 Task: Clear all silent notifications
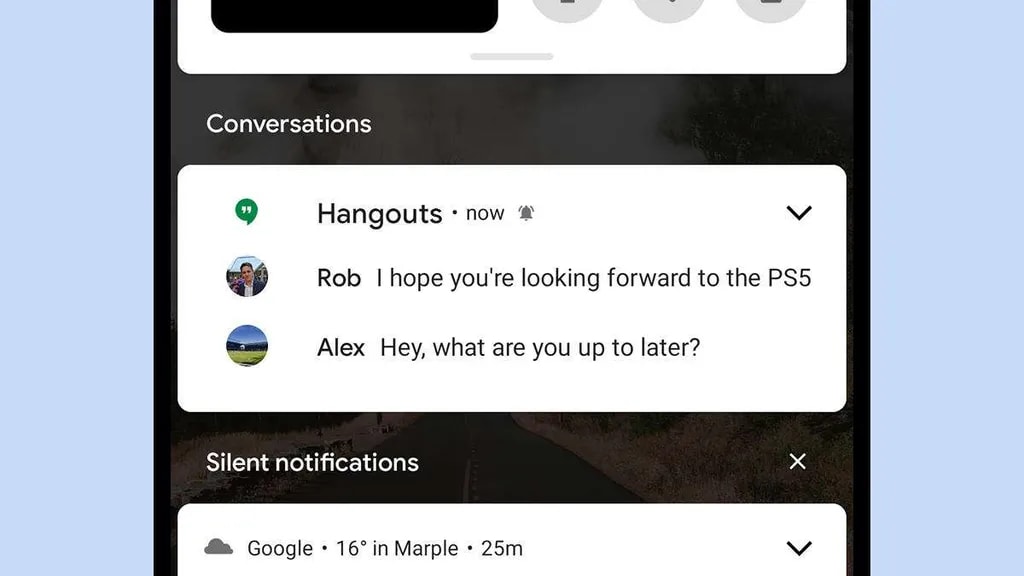click(797, 461)
